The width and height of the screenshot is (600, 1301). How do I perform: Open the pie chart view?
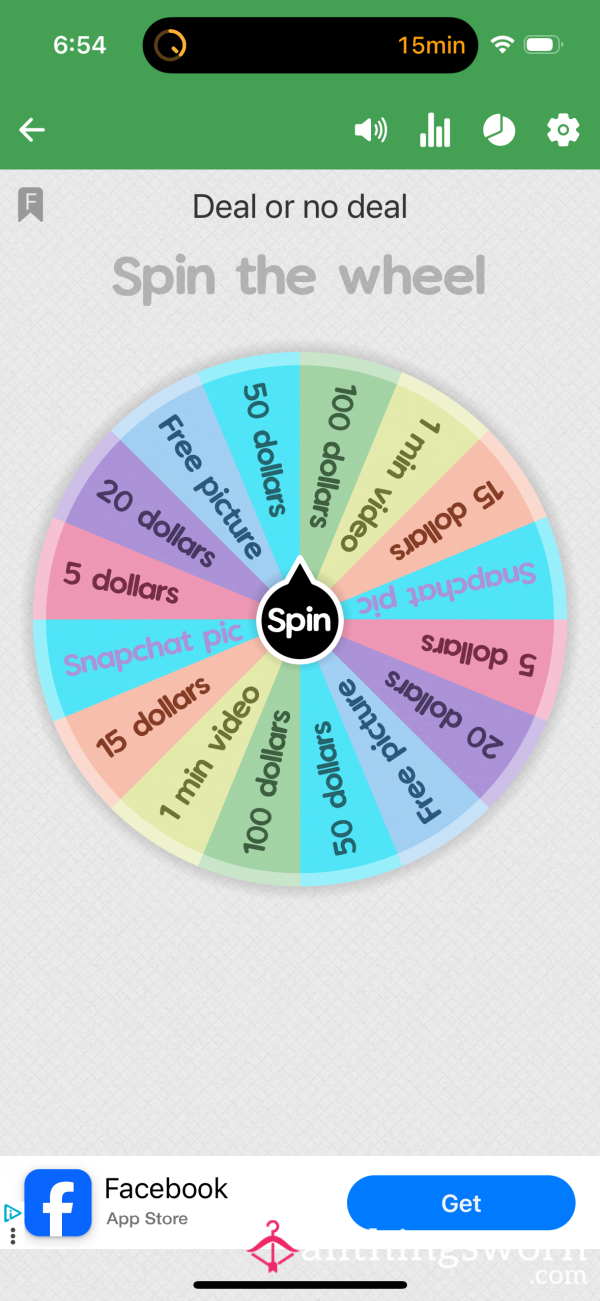pyautogui.click(x=498, y=130)
